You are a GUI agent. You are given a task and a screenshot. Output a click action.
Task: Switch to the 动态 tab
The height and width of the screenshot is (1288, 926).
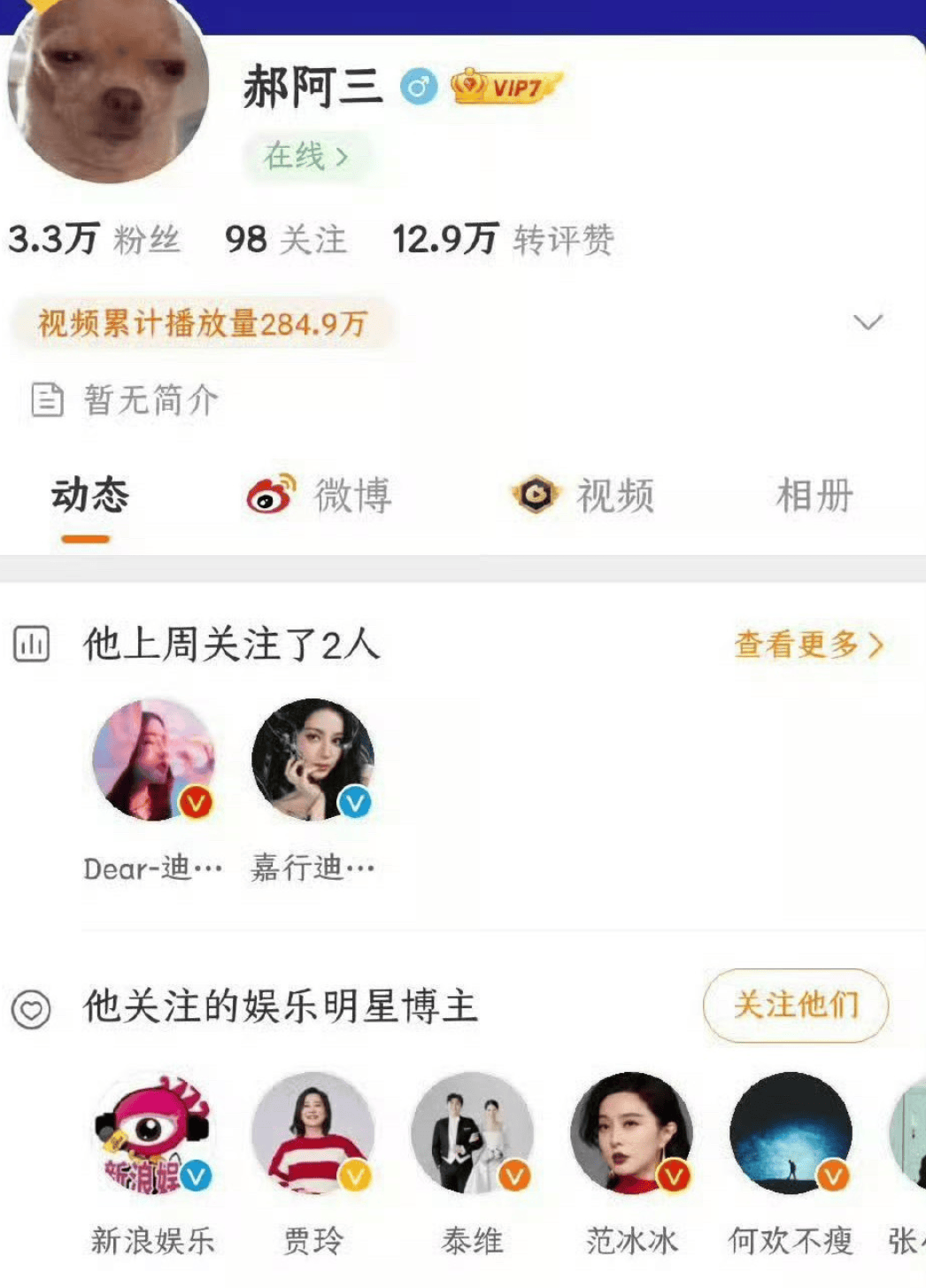pos(89,496)
